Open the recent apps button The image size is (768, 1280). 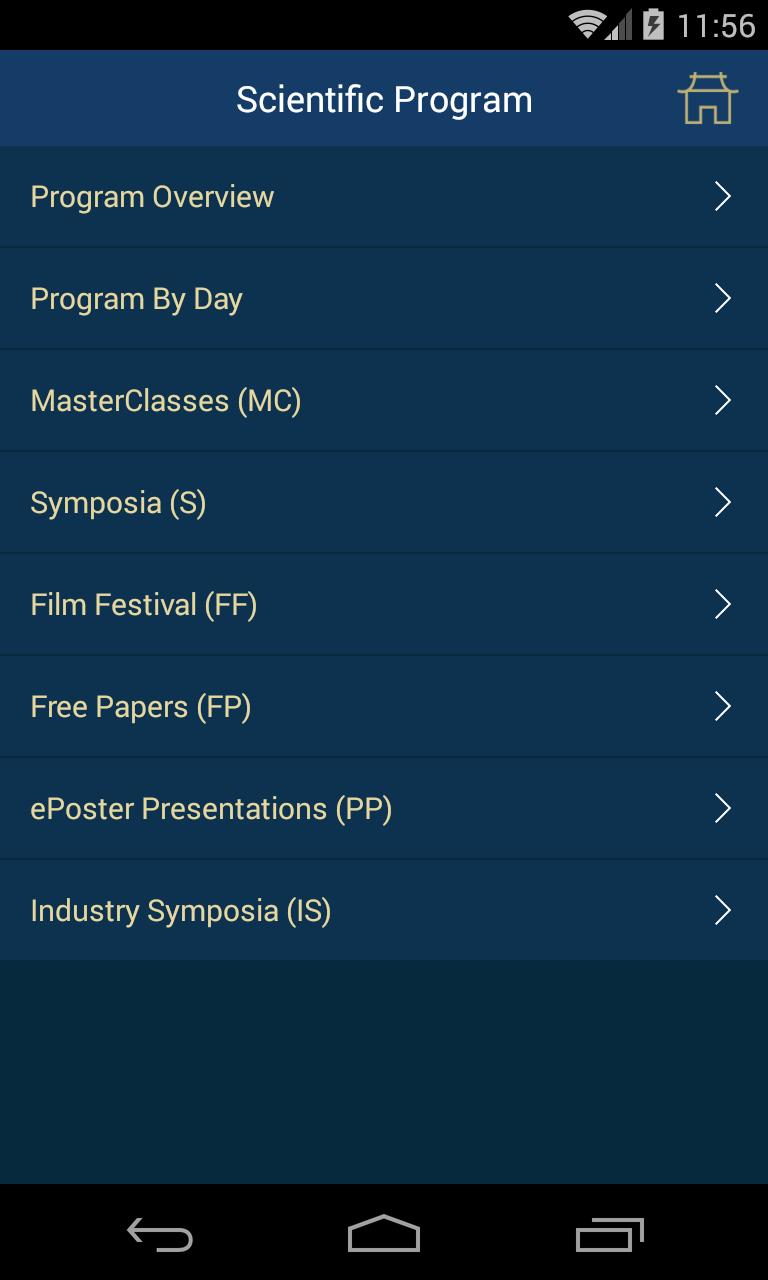coord(609,1234)
